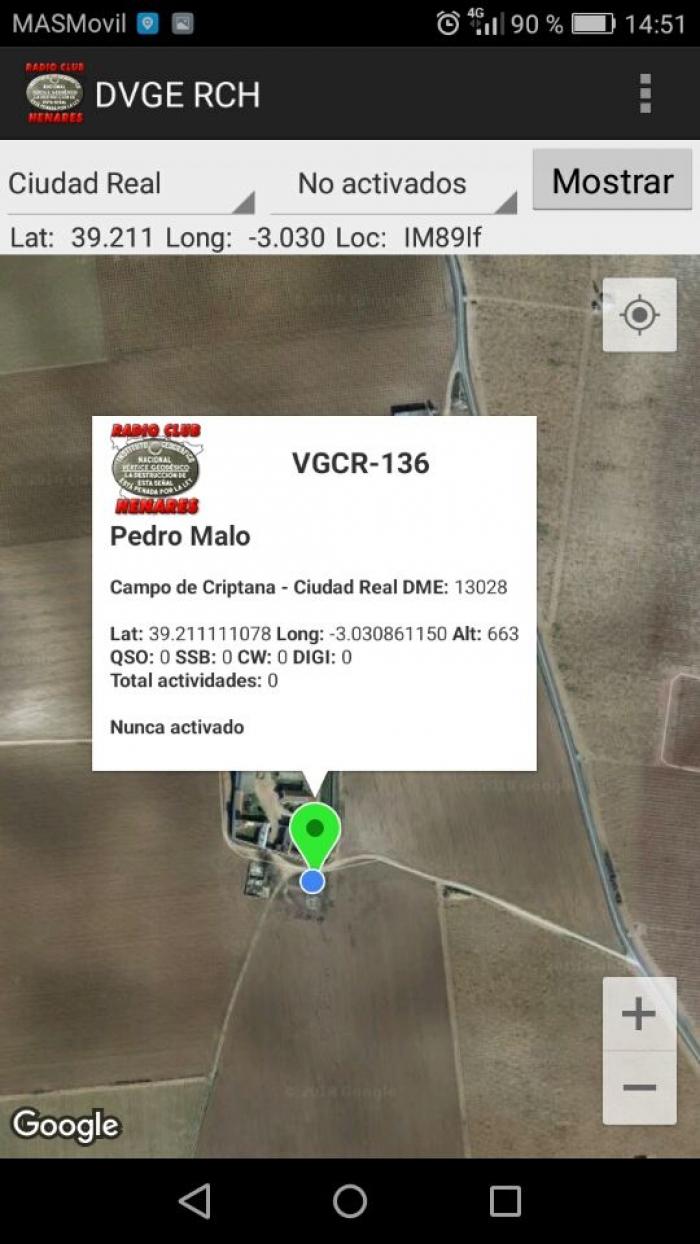Zoom in on the map
The height and width of the screenshot is (1244, 700).
tap(639, 1014)
